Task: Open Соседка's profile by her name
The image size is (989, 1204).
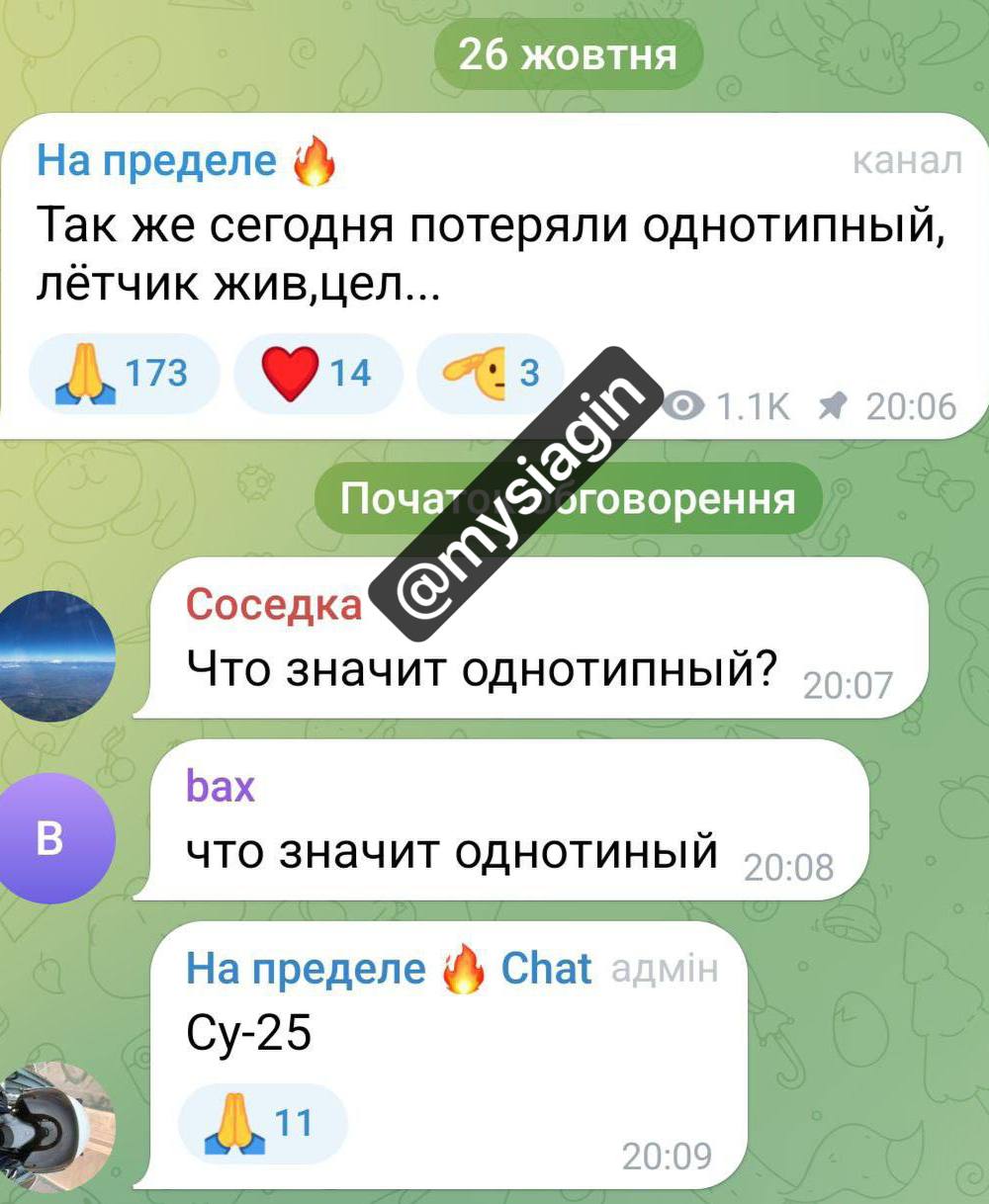Action: tap(274, 605)
